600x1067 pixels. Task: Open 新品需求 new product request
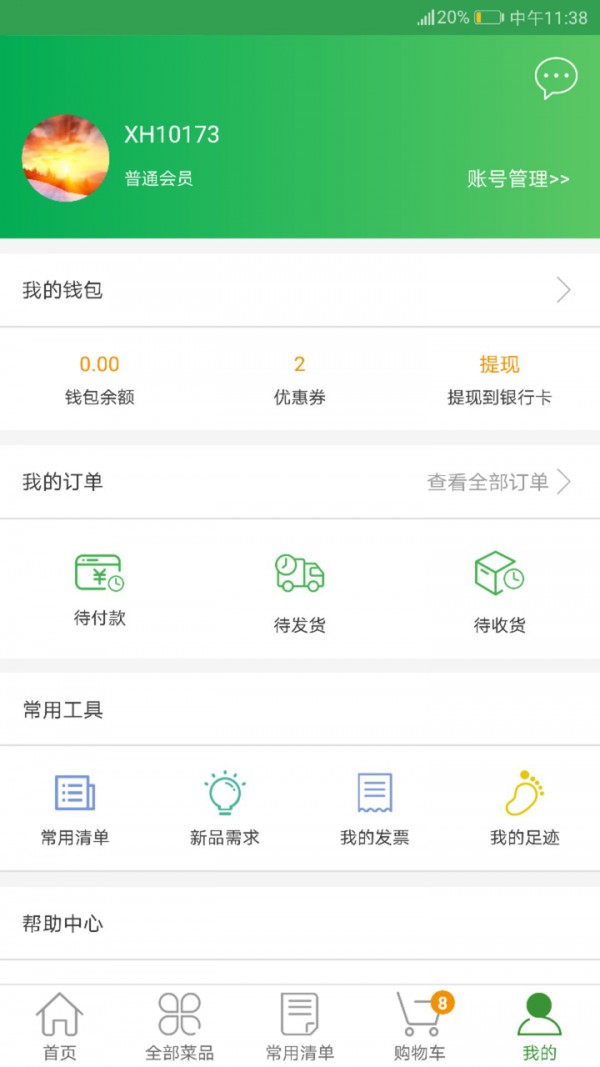click(x=225, y=808)
